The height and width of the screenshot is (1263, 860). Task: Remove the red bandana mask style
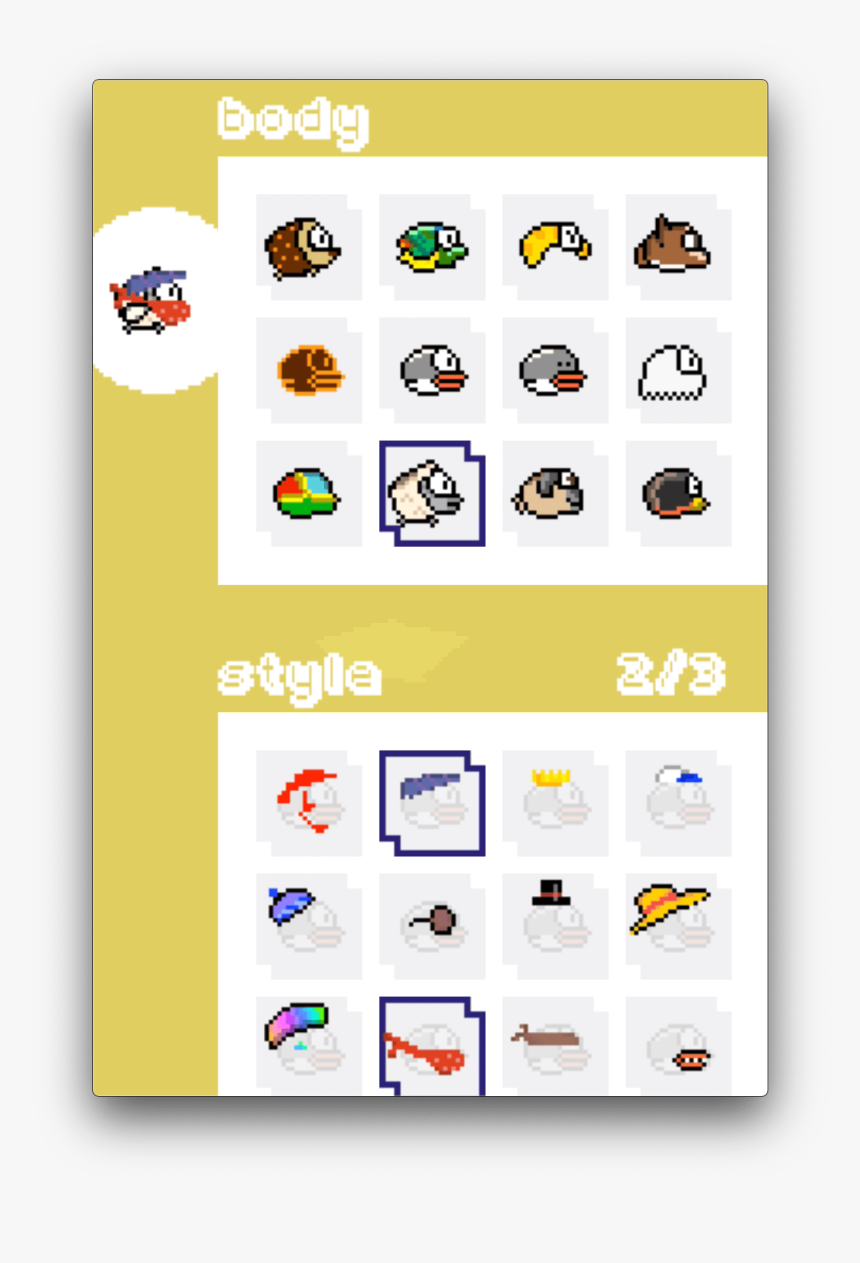coord(432,1045)
